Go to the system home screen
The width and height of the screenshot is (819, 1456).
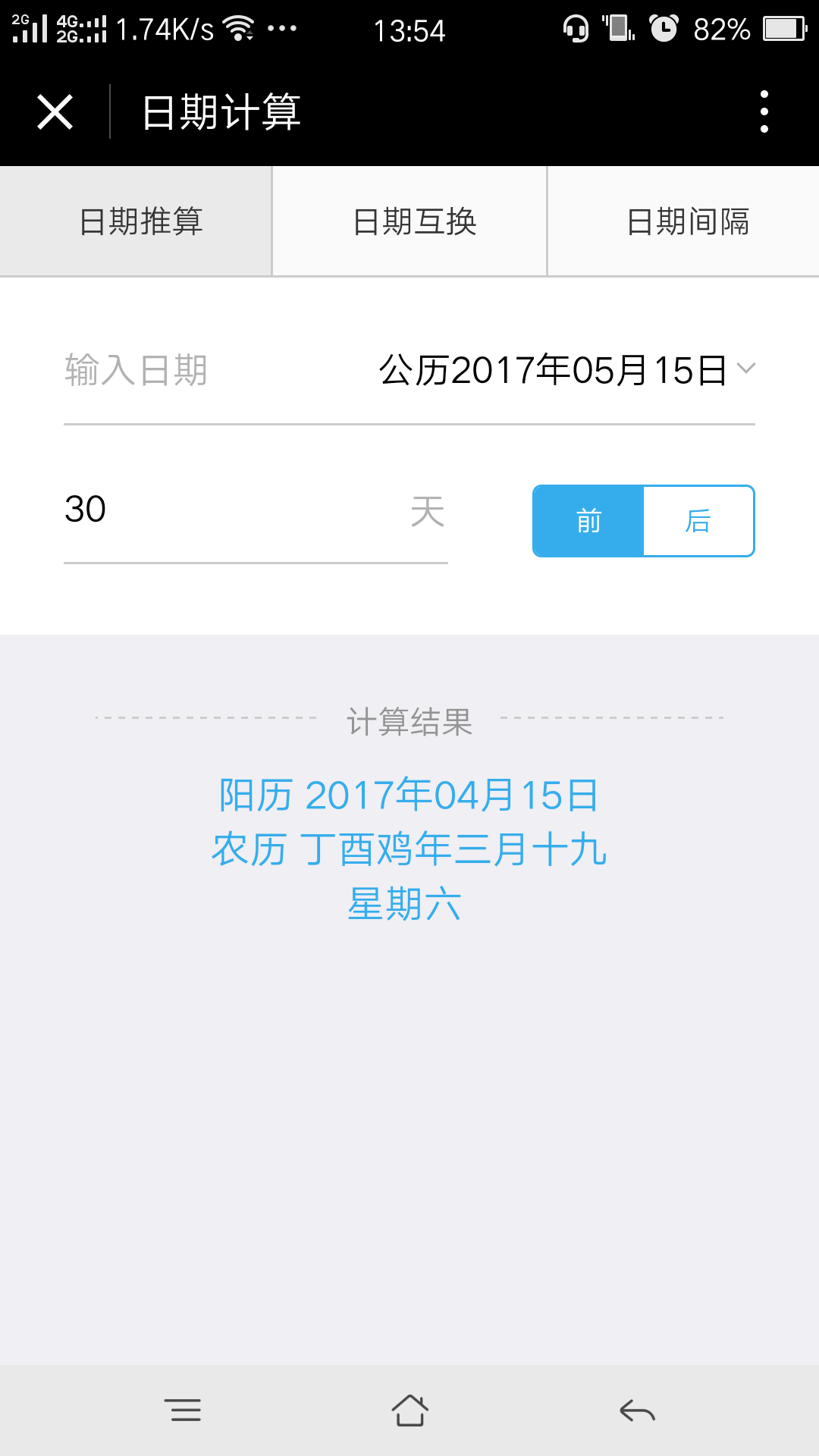point(409,1410)
